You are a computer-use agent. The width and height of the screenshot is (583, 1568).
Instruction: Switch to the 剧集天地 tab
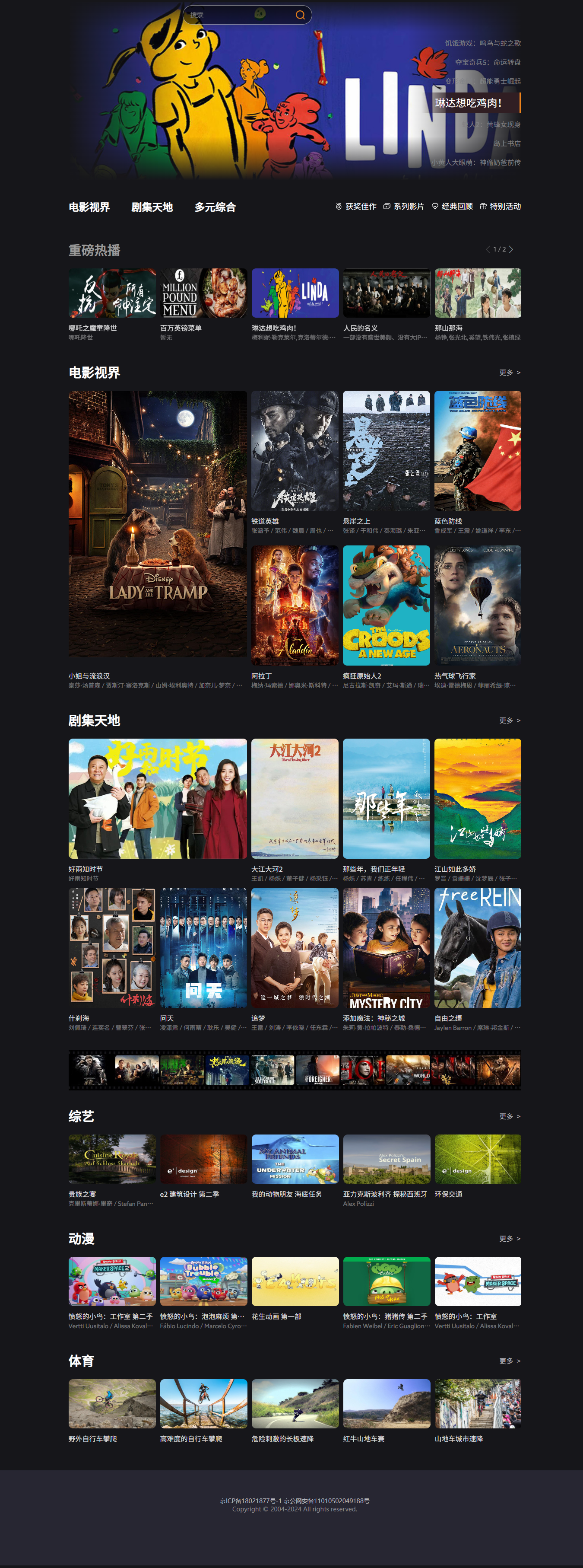(x=152, y=207)
